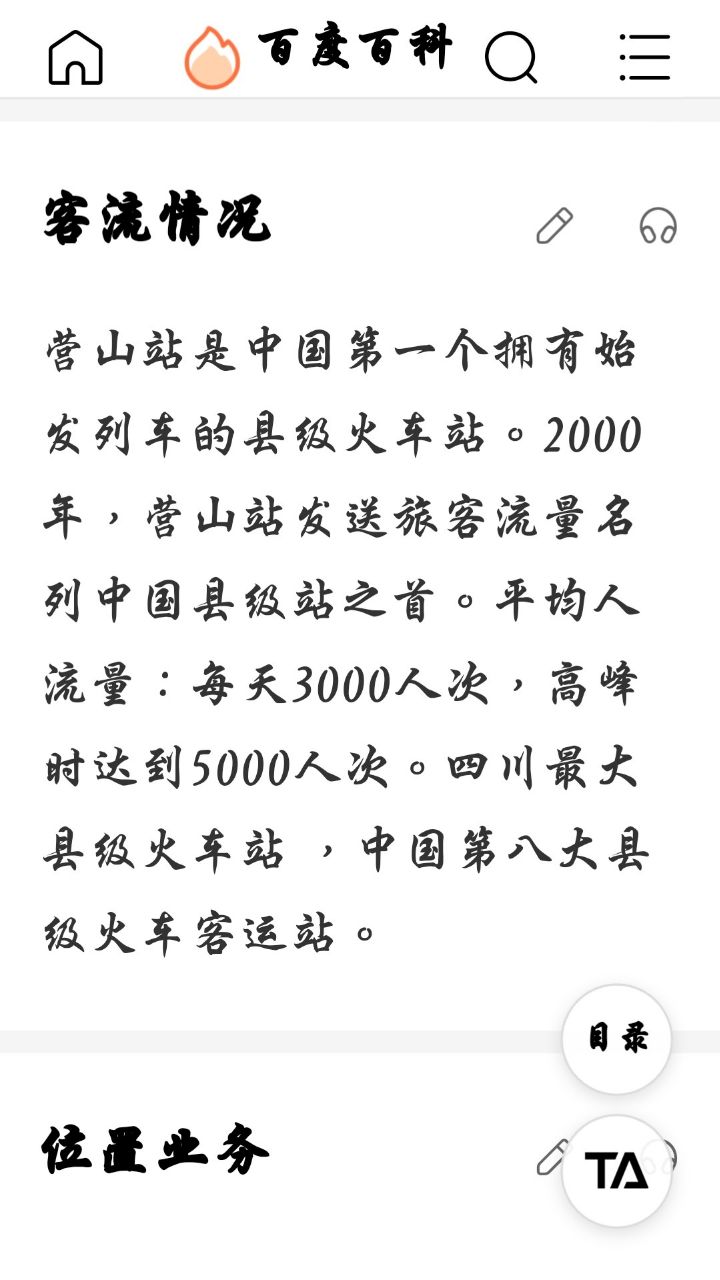Listen to the 客流情况 section audio
This screenshot has width=720, height=1280.
[x=658, y=226]
